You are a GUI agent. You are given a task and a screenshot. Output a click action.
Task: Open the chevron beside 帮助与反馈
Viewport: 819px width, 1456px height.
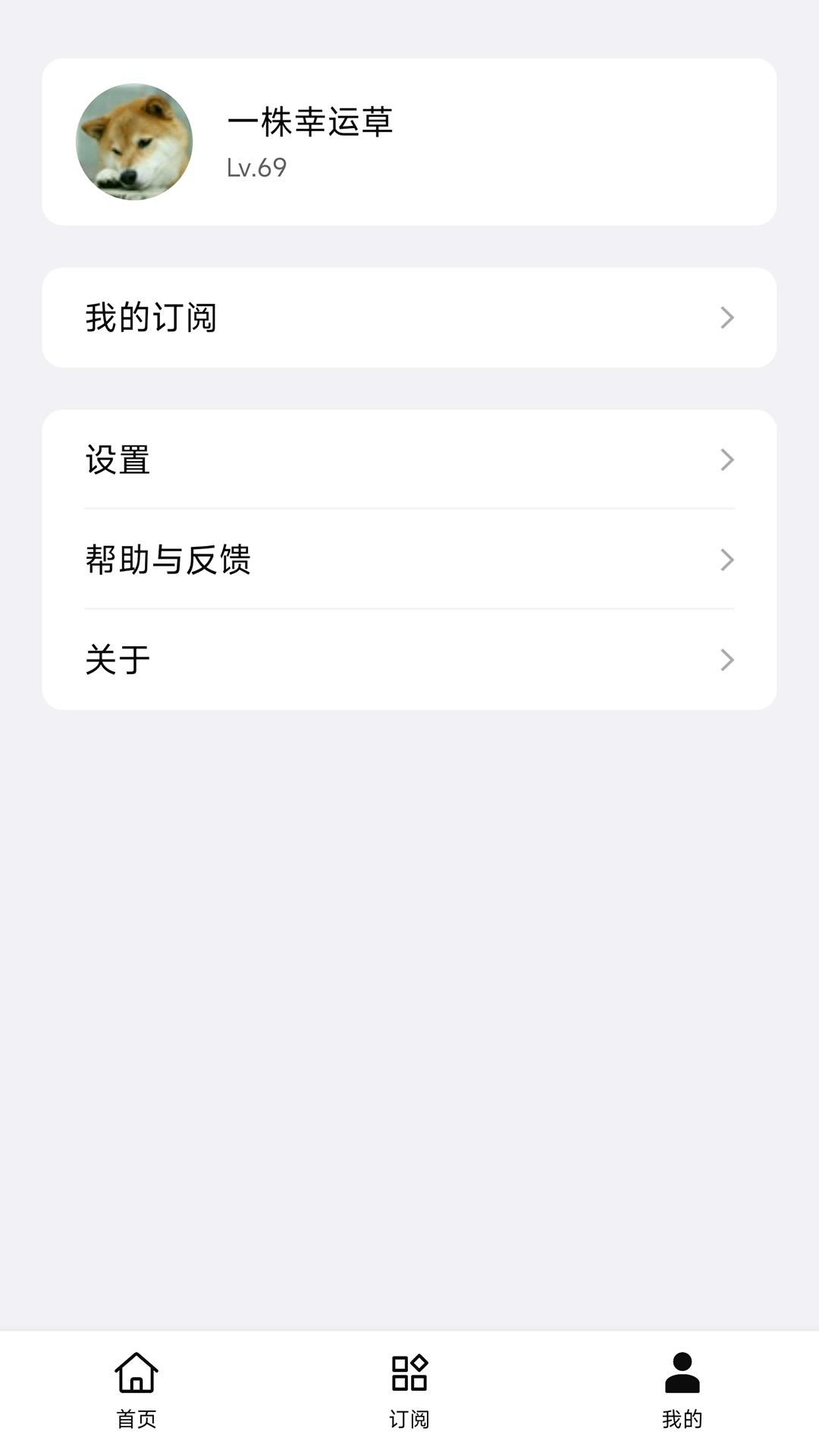pos(728,560)
